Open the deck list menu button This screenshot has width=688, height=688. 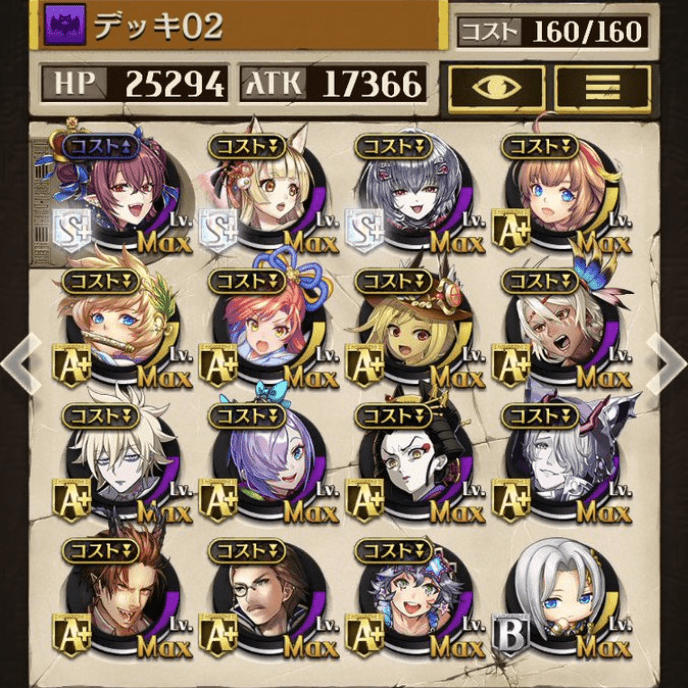click(602, 86)
